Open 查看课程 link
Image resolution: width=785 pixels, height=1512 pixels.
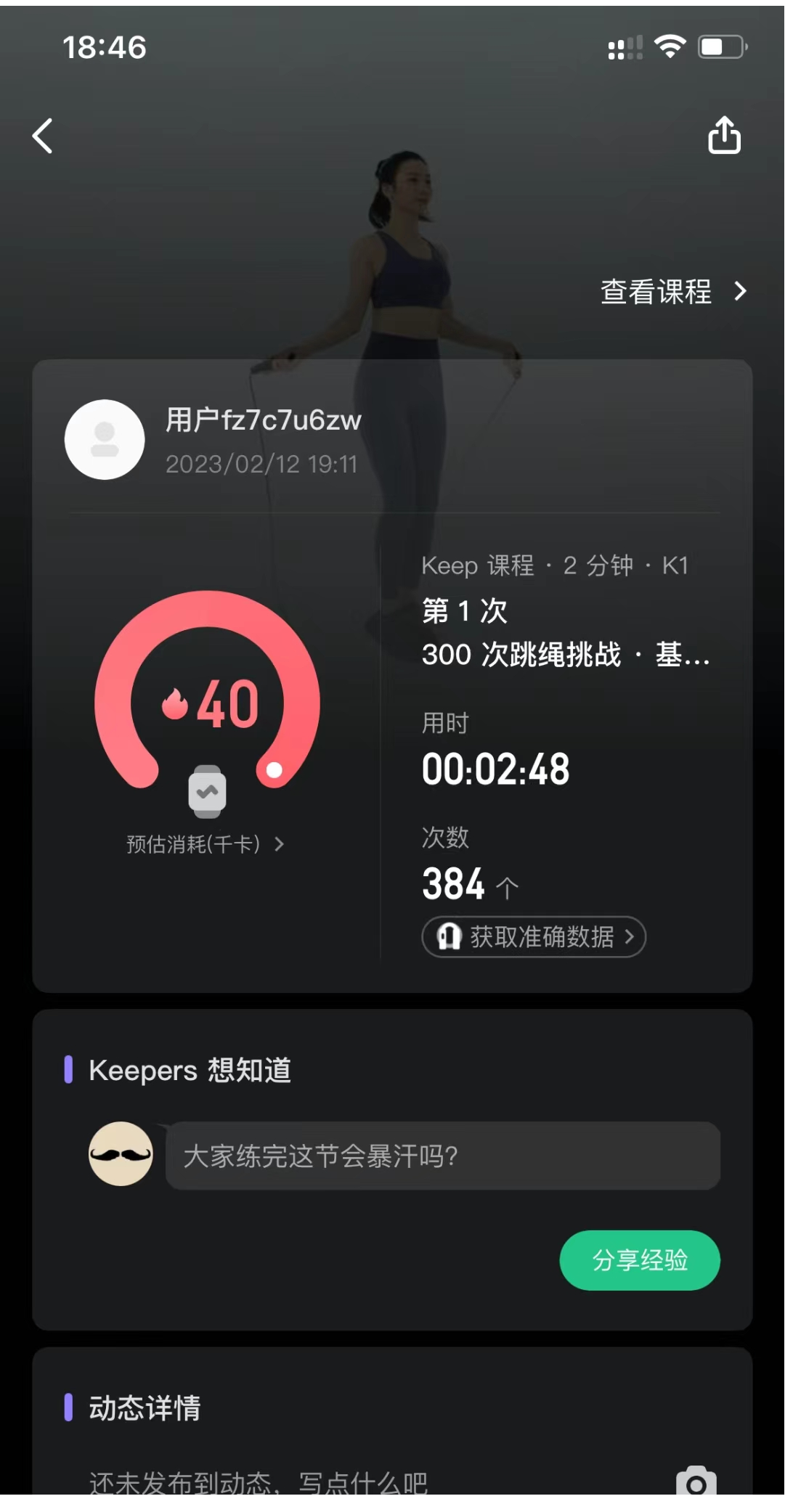(672, 292)
